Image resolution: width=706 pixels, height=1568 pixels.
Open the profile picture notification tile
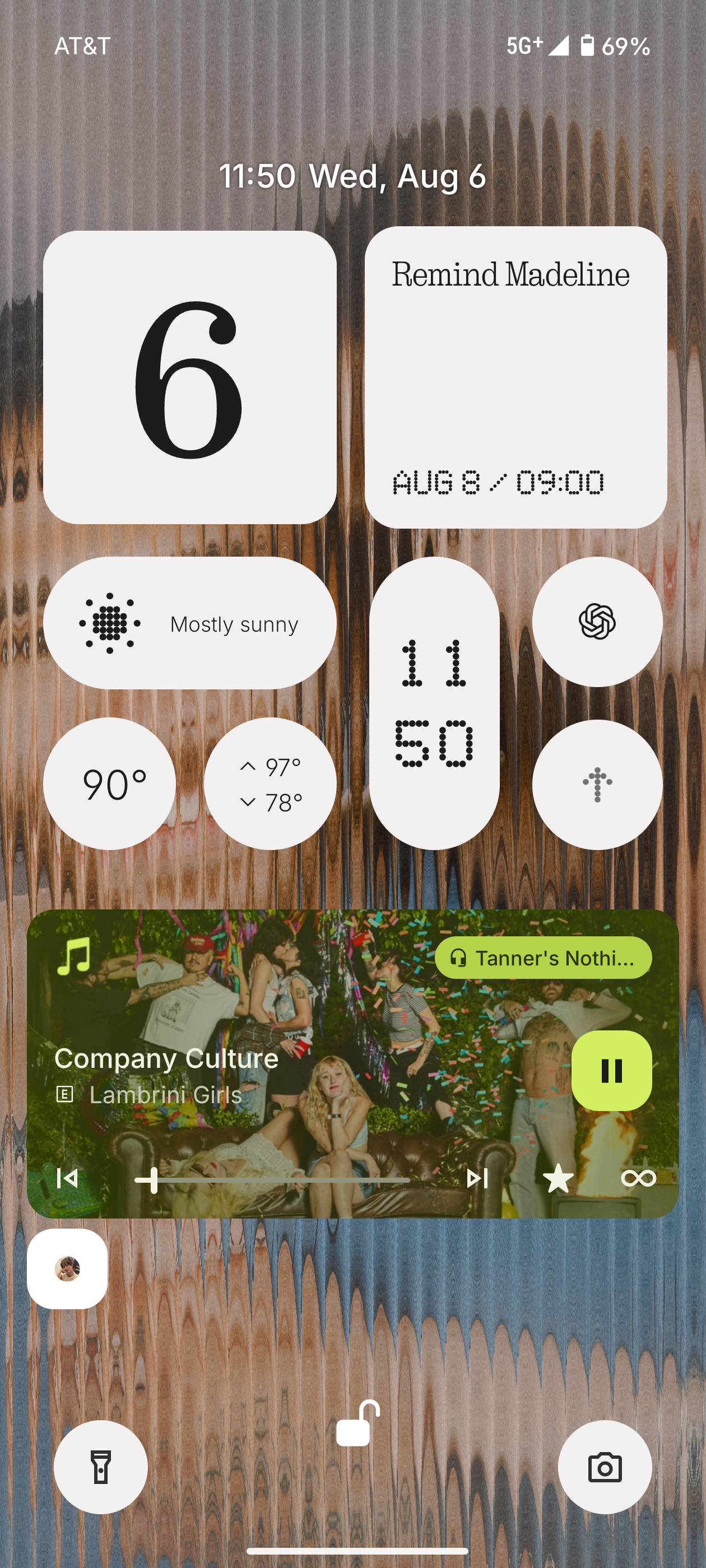click(67, 1269)
